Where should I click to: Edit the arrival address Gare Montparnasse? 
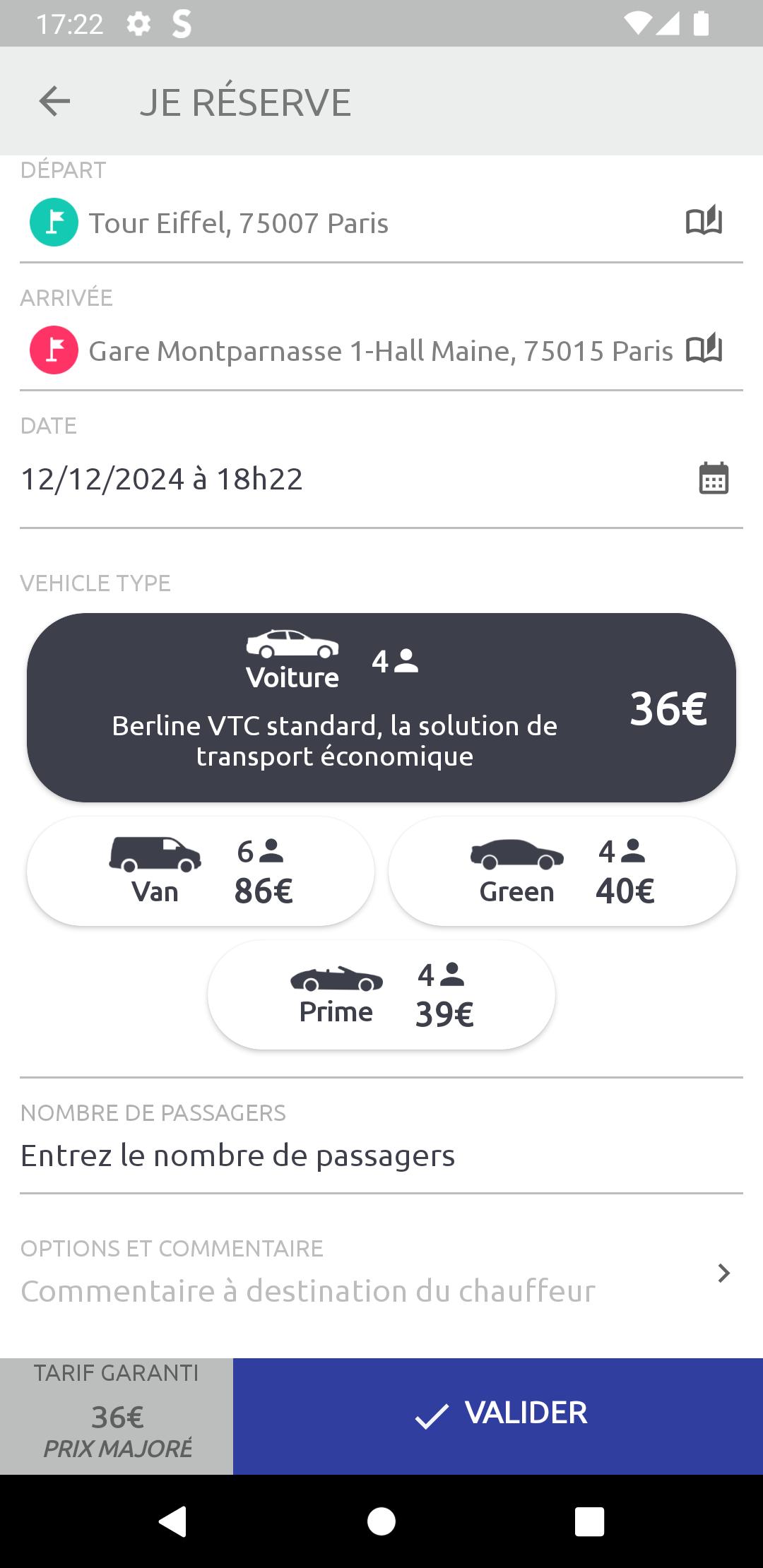tap(381, 351)
